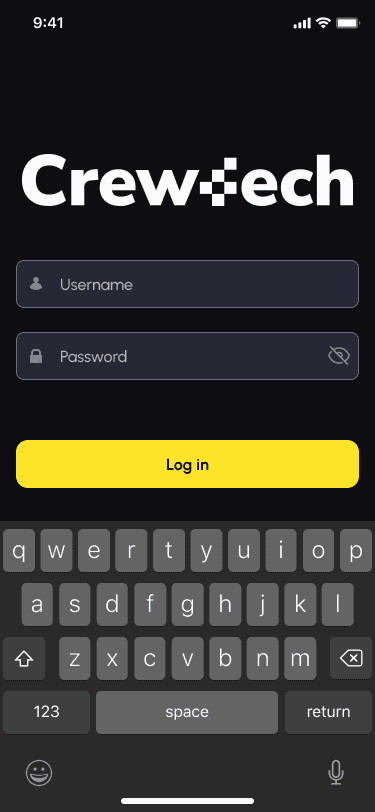The height and width of the screenshot is (812, 375).
Task: Tap the Username field
Action: pos(187,284)
